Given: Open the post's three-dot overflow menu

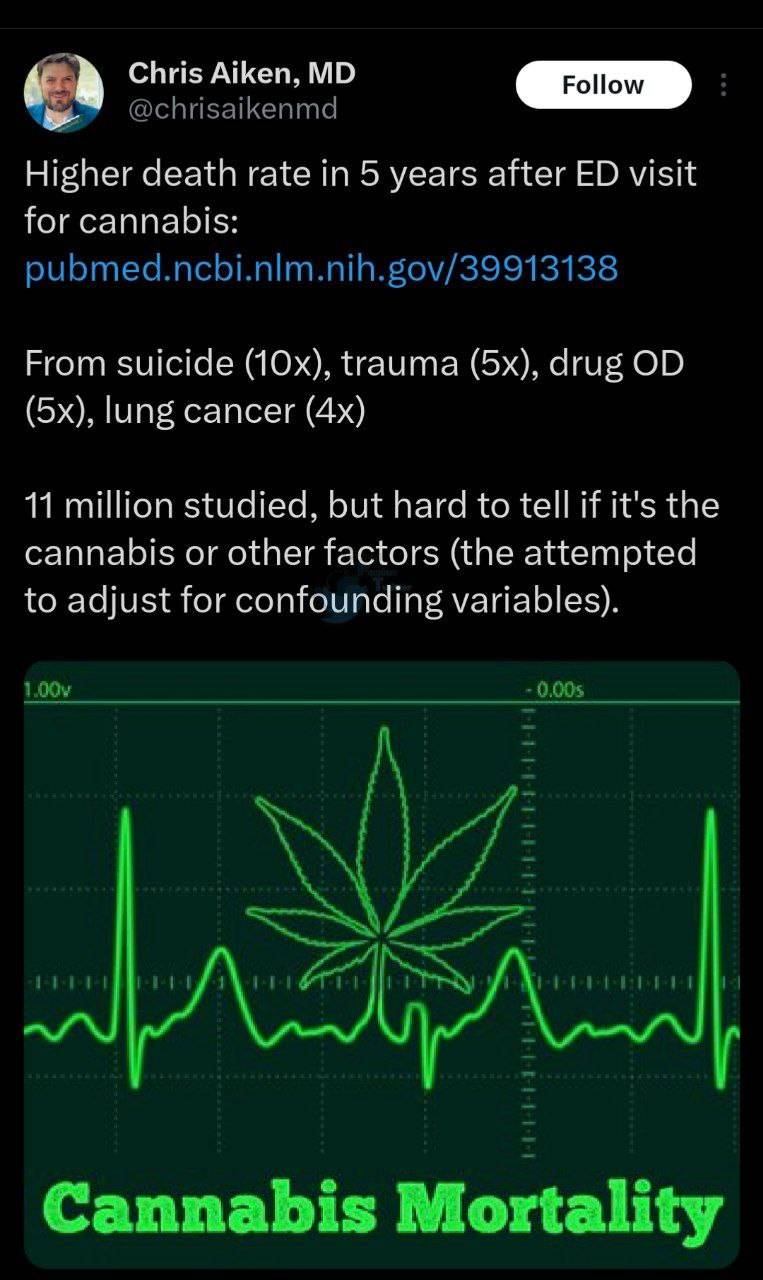Looking at the screenshot, I should point(724,85).
